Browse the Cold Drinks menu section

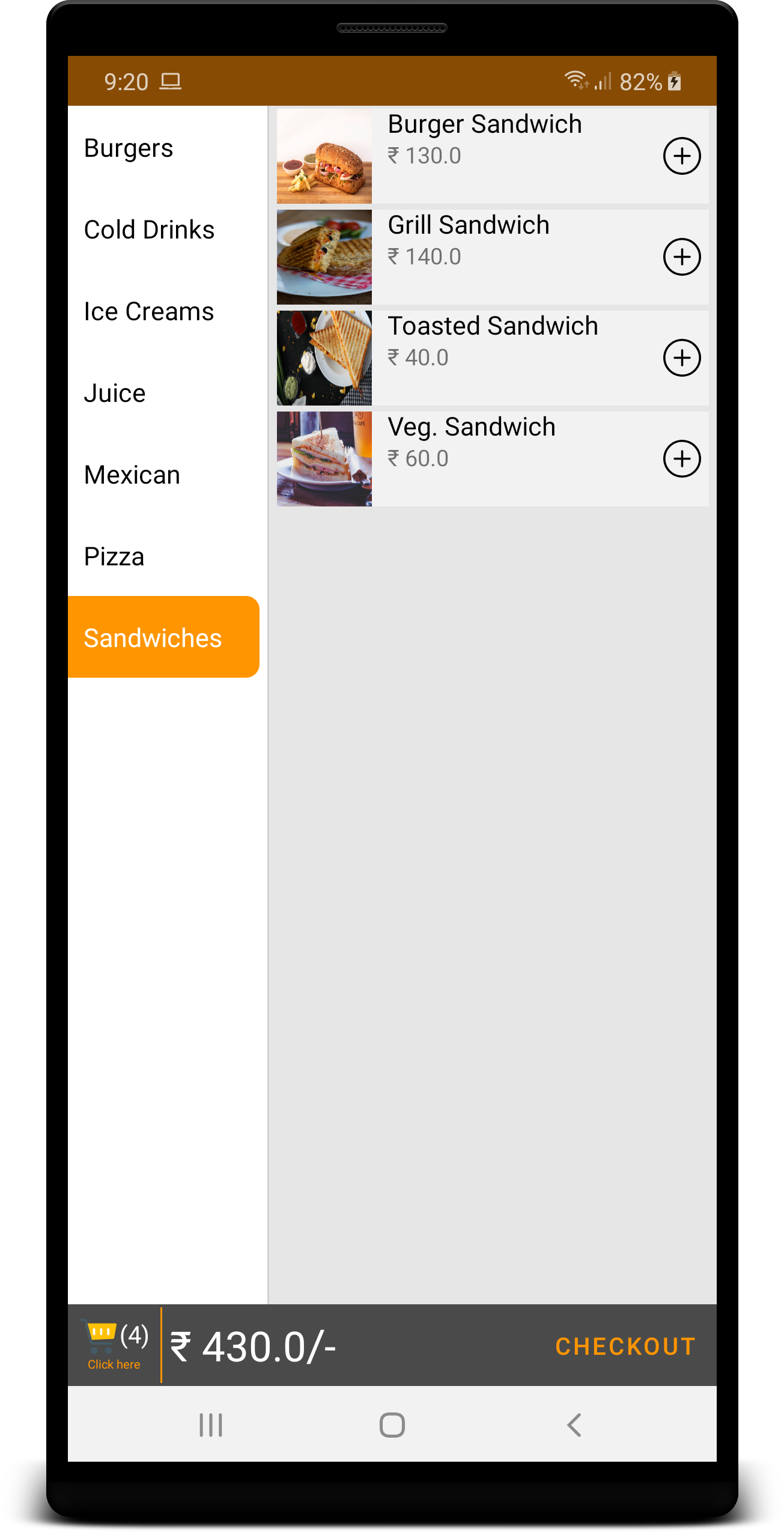tap(149, 229)
